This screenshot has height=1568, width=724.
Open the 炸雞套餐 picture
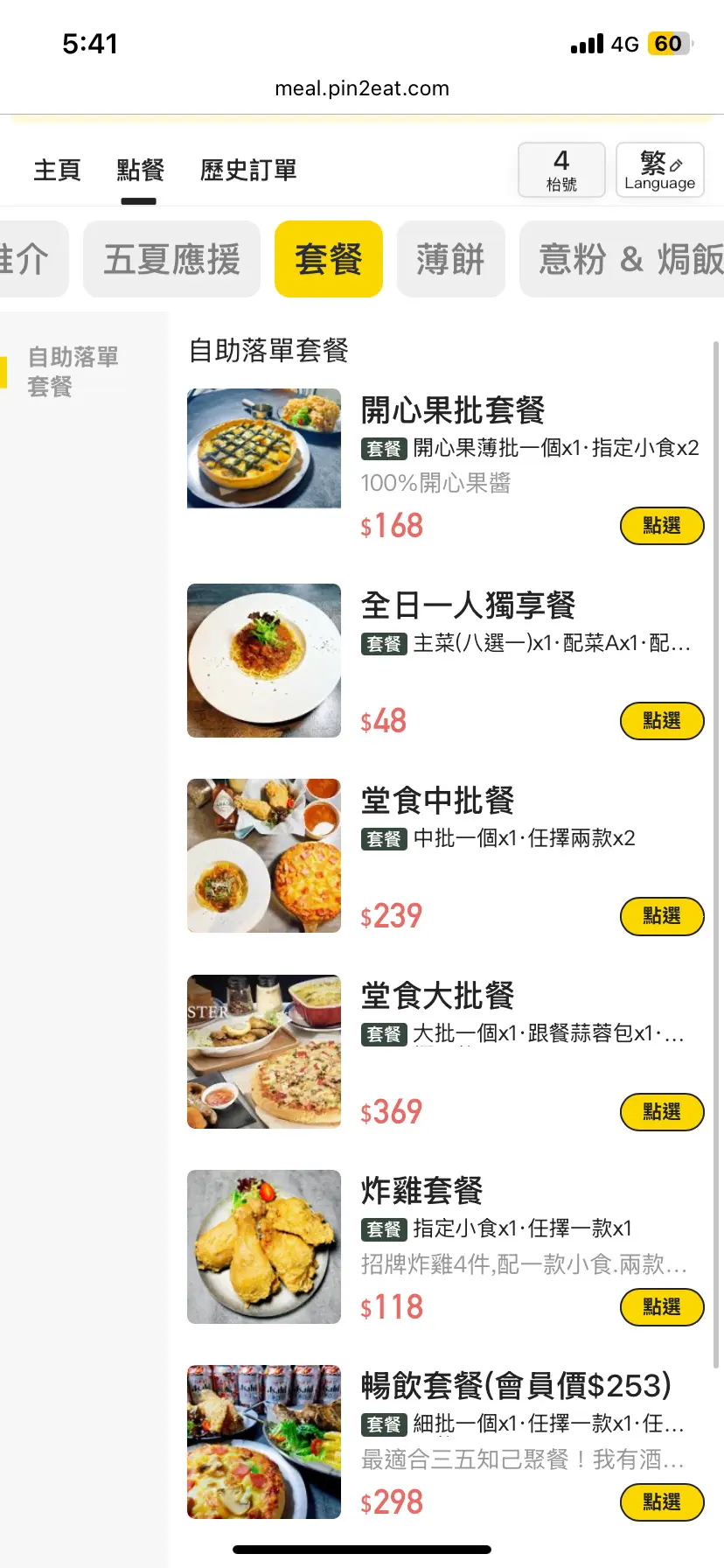(263, 1246)
